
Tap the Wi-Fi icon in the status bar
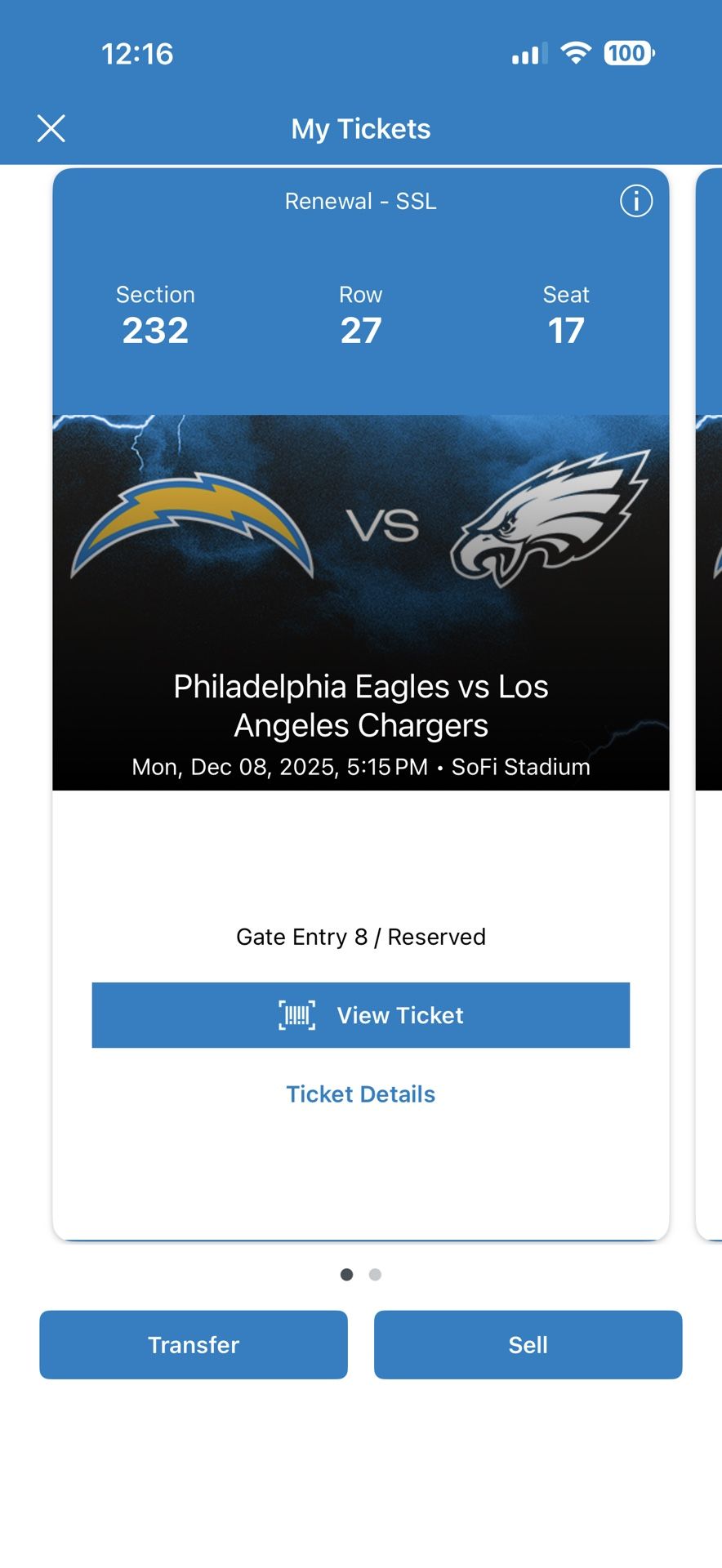[x=575, y=51]
